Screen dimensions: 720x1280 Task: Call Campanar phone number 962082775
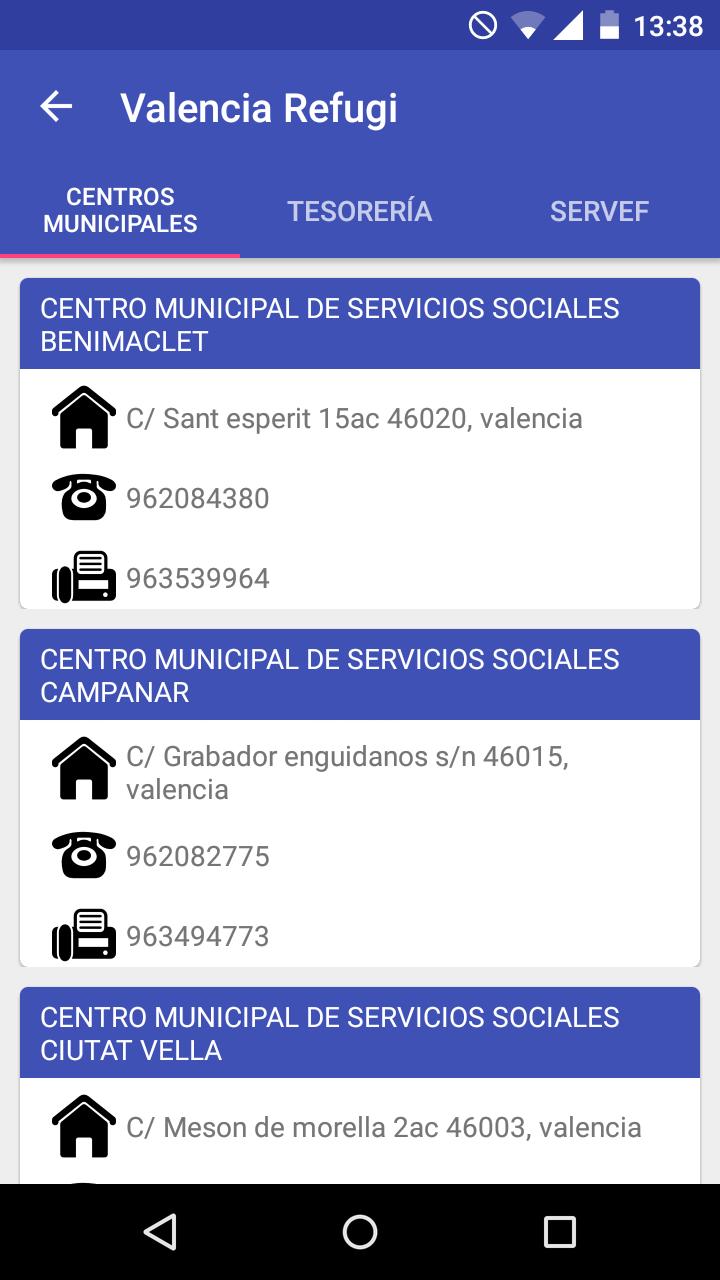[198, 856]
